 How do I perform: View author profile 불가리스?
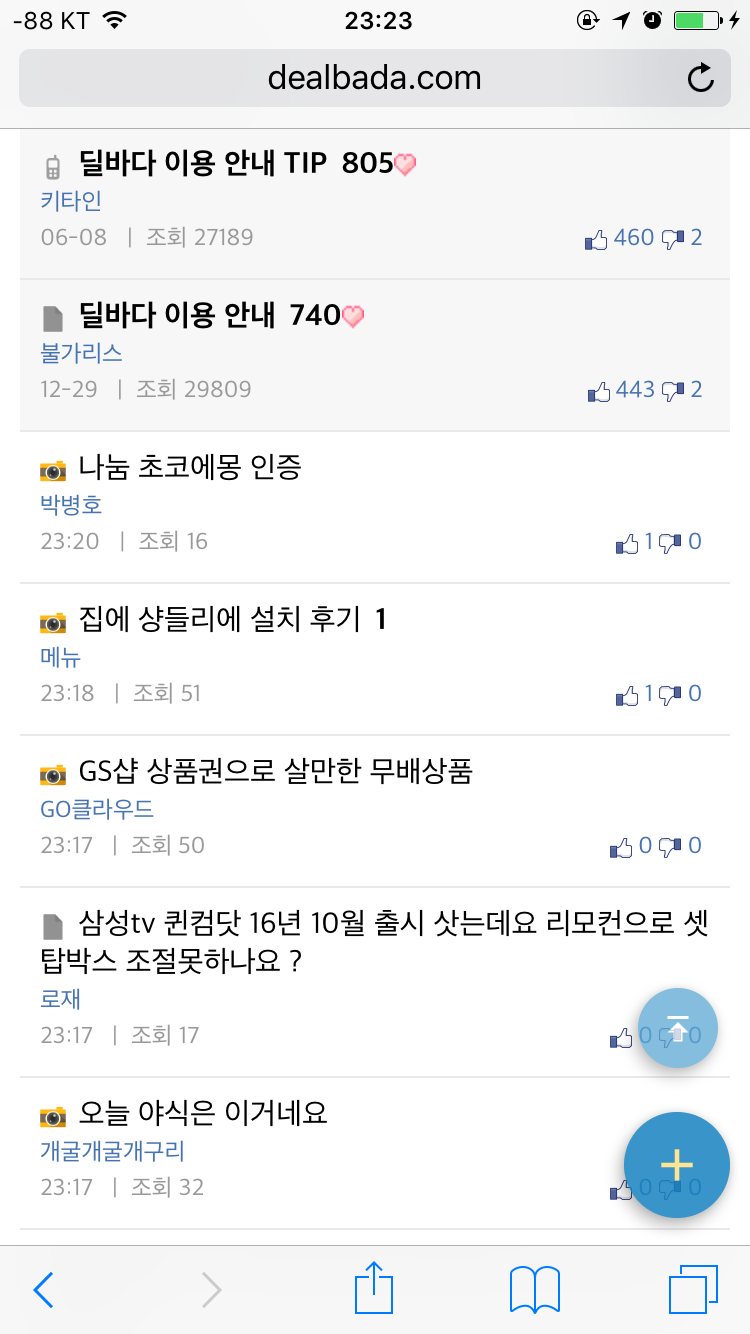(81, 353)
